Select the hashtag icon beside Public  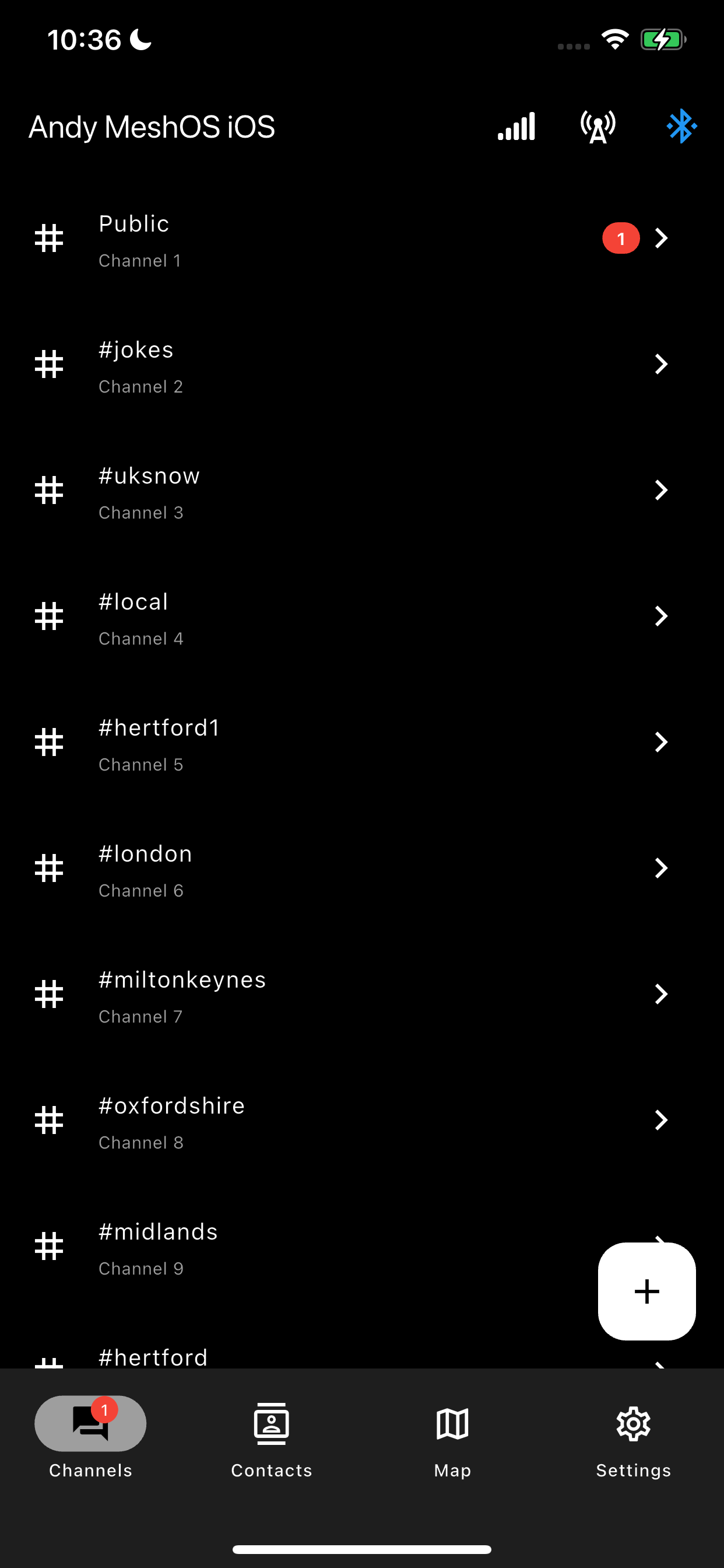tap(50, 238)
